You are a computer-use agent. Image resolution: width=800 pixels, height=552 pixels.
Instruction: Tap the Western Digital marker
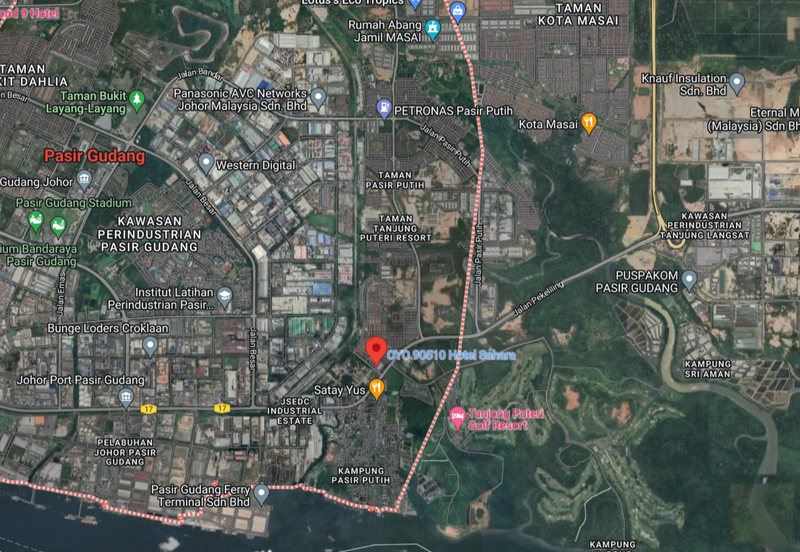pyautogui.click(x=206, y=163)
